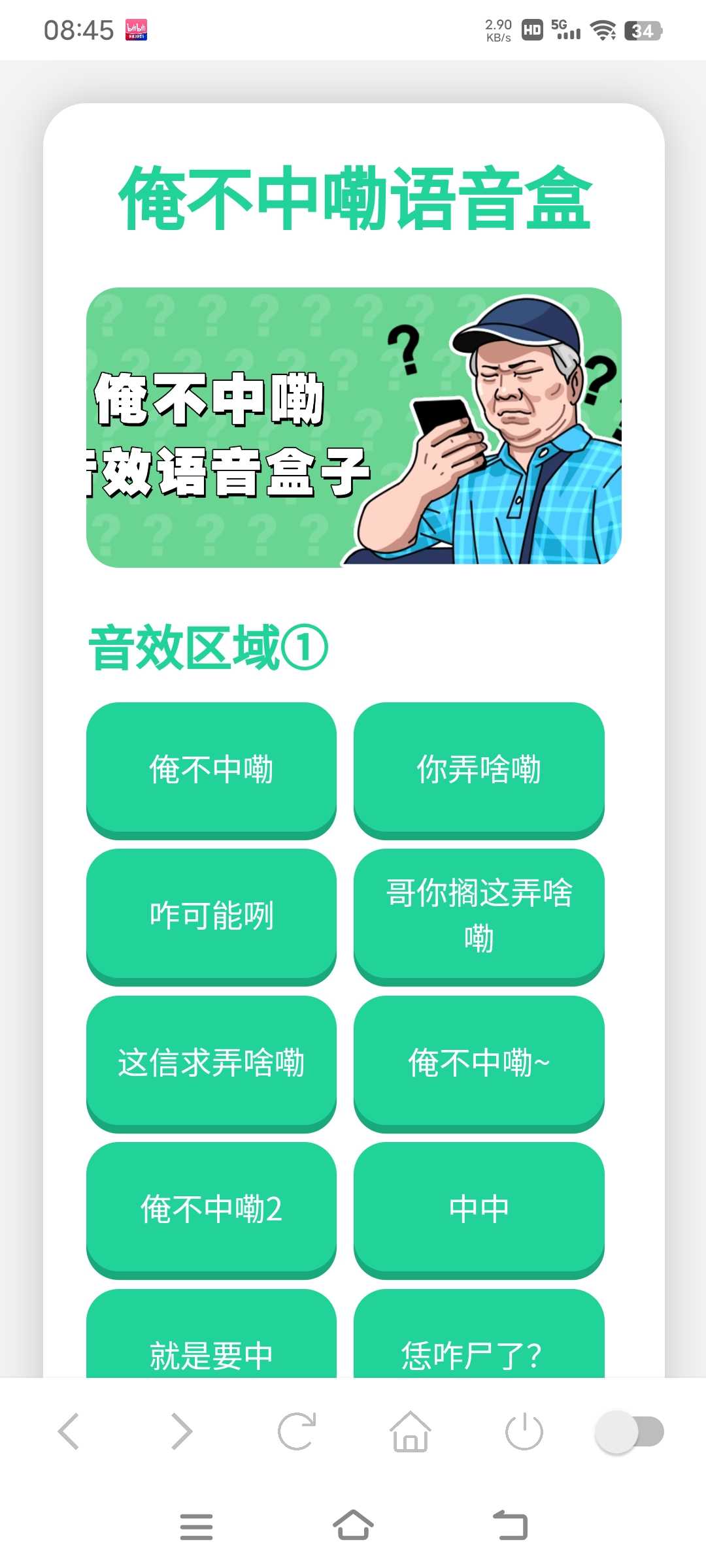Tap the 咋可能咧 sound button

[211, 915]
